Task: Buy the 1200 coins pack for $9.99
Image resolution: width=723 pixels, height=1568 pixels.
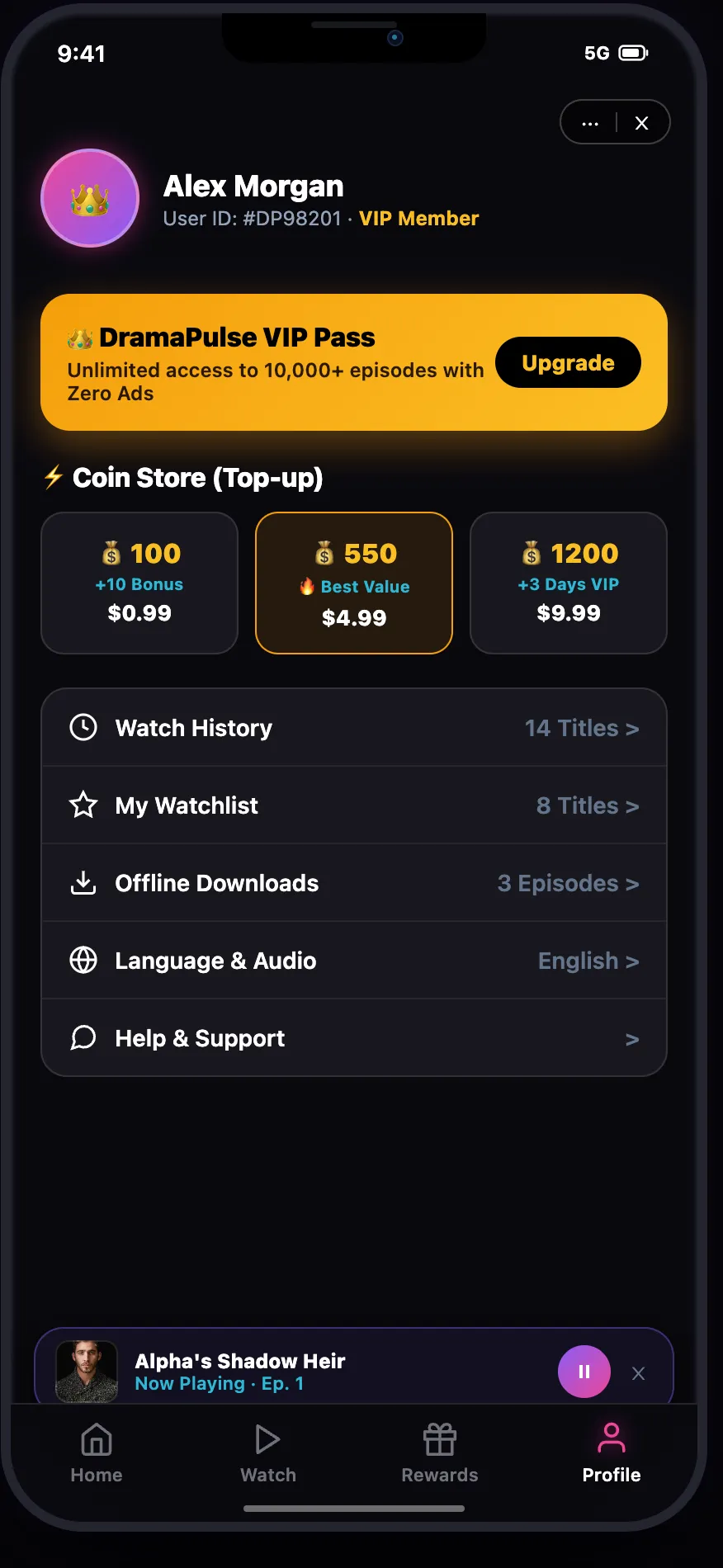Action: pos(569,583)
